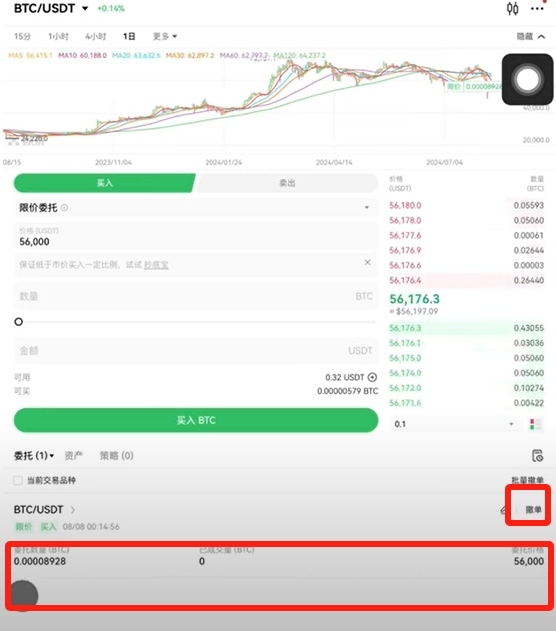Viewport: 556px width, 631px height.
Task: Switch to the 卖出 sell tab
Action: coord(287,183)
